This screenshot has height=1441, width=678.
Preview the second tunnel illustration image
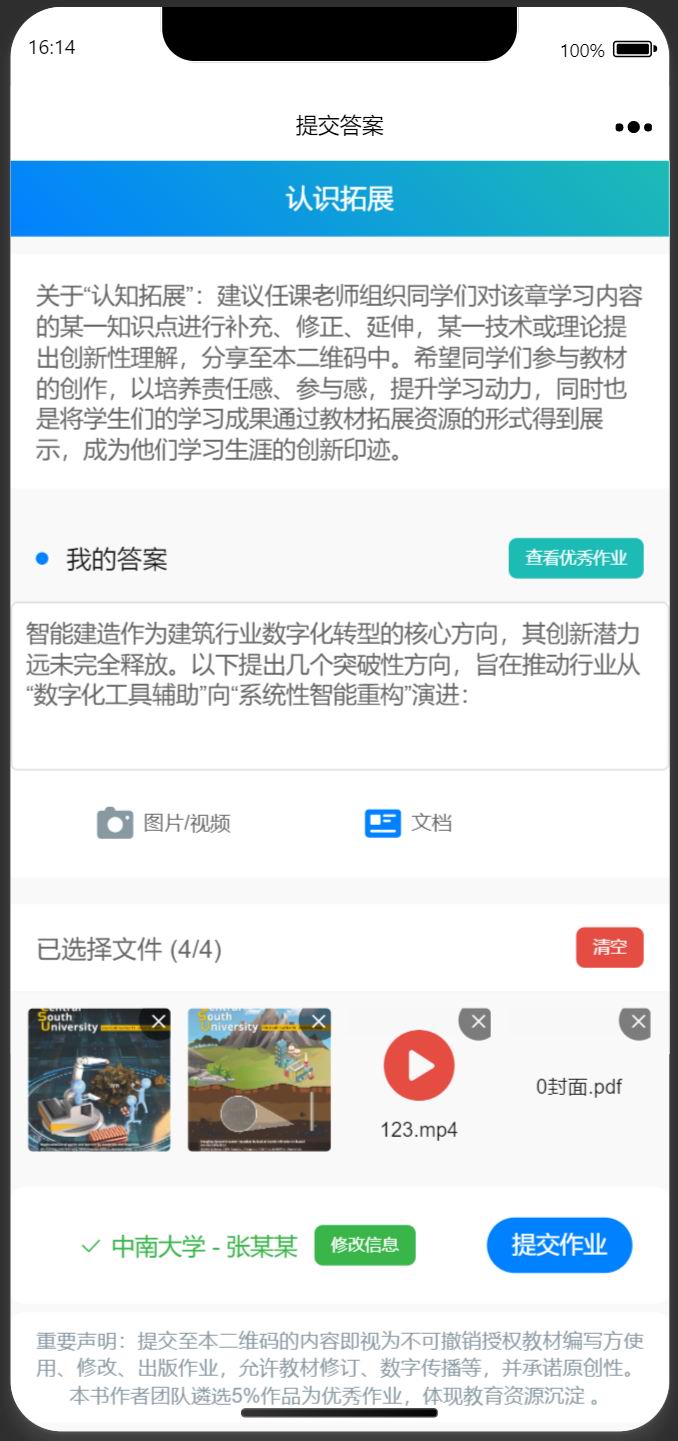pos(259,1080)
